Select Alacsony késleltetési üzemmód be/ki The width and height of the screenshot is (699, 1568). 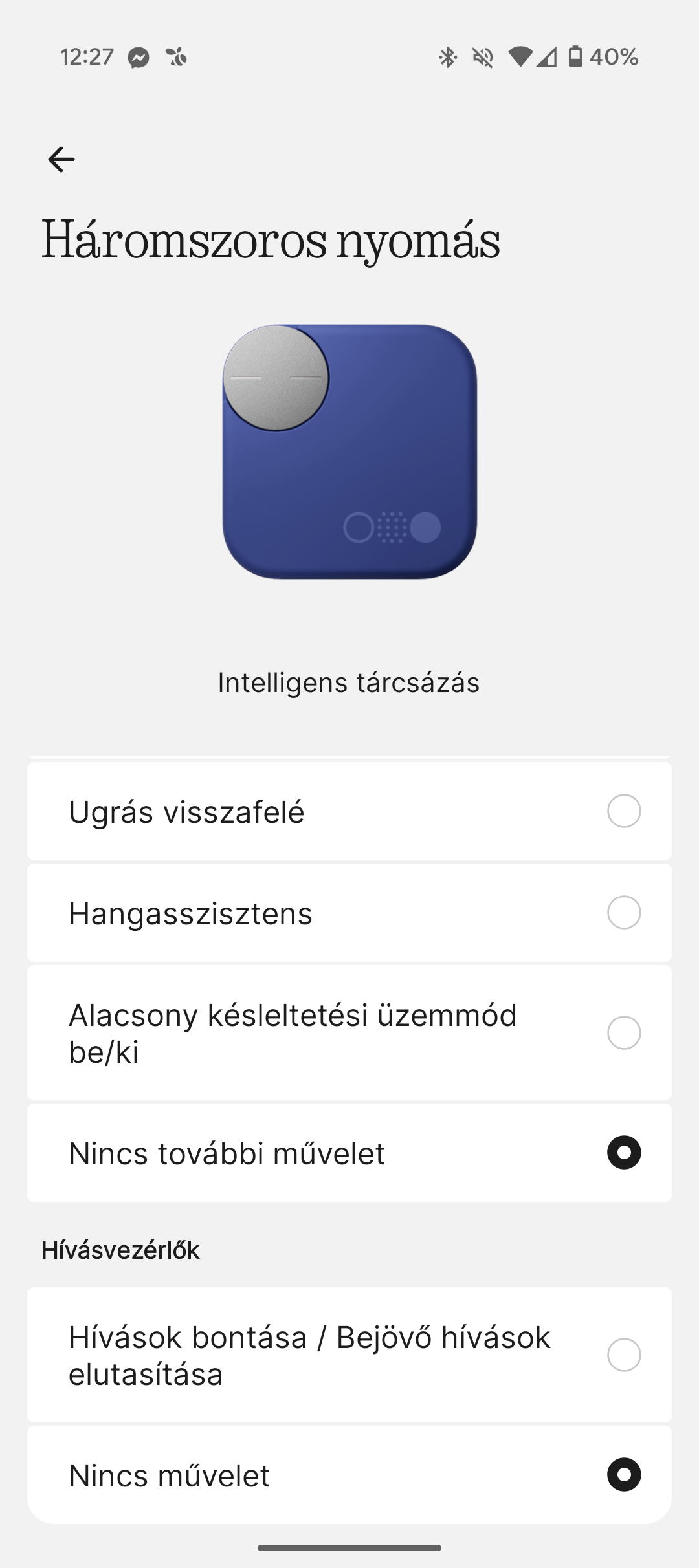point(349,1033)
